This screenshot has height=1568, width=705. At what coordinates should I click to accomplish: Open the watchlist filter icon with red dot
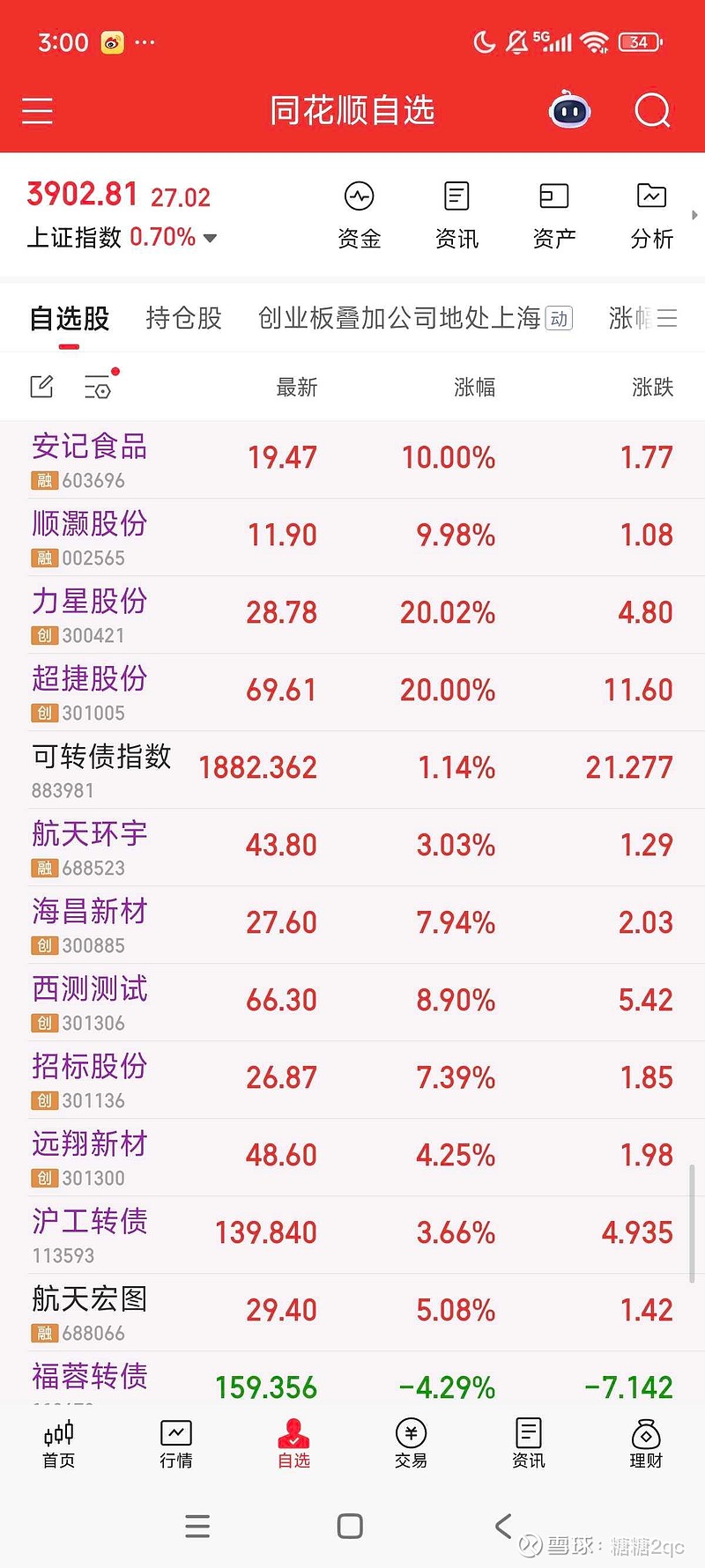click(x=99, y=386)
